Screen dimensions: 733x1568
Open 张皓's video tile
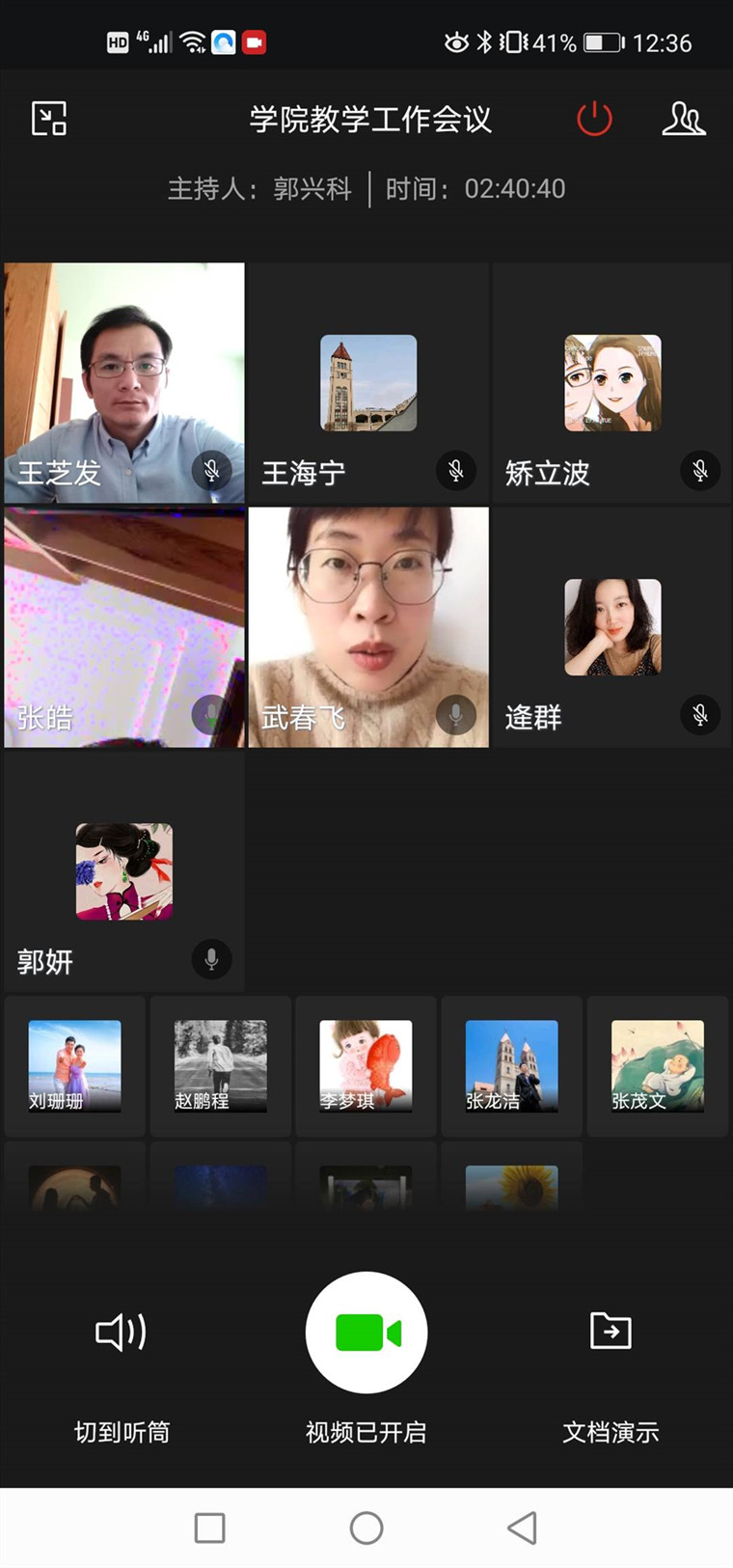click(x=124, y=627)
